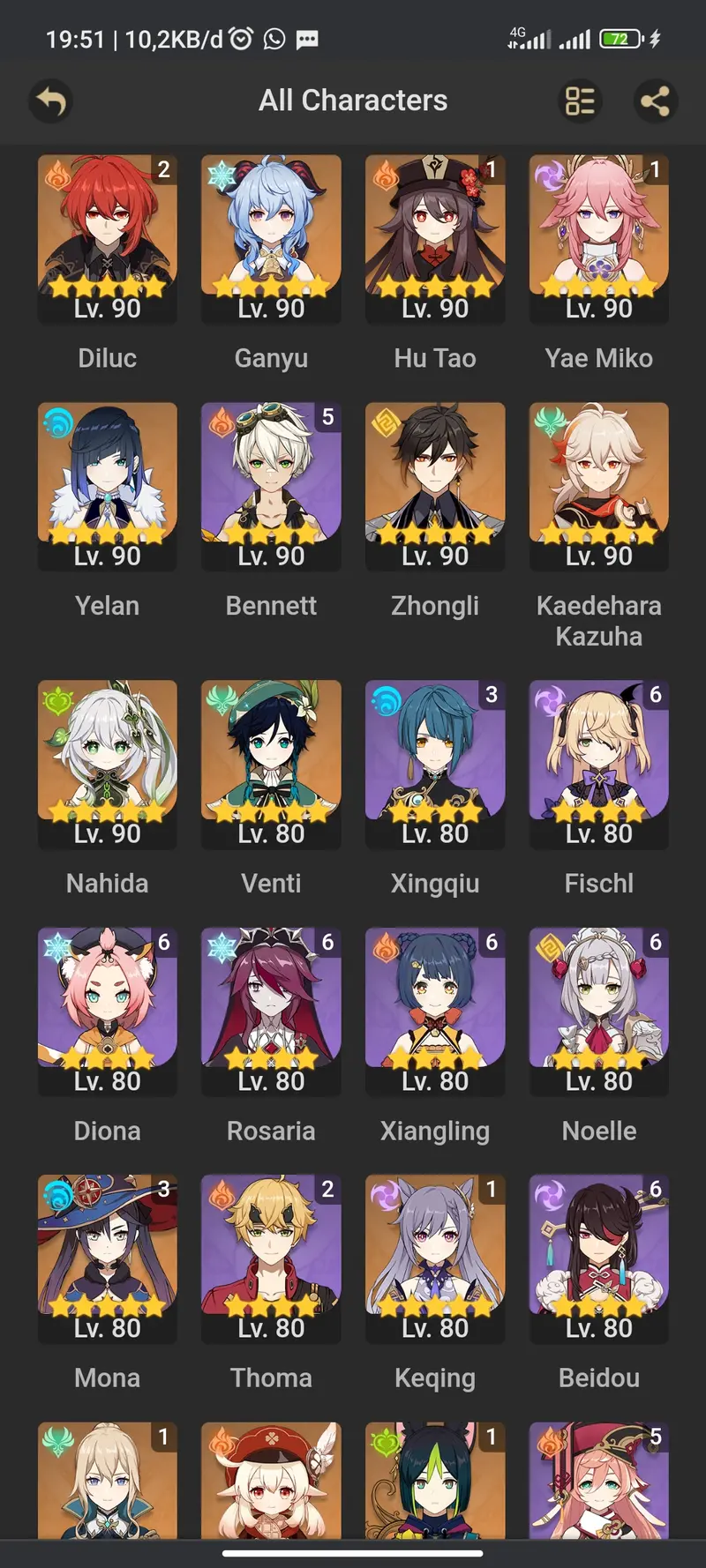
Task: Open Keqing's character details
Action: [x=435, y=1258]
